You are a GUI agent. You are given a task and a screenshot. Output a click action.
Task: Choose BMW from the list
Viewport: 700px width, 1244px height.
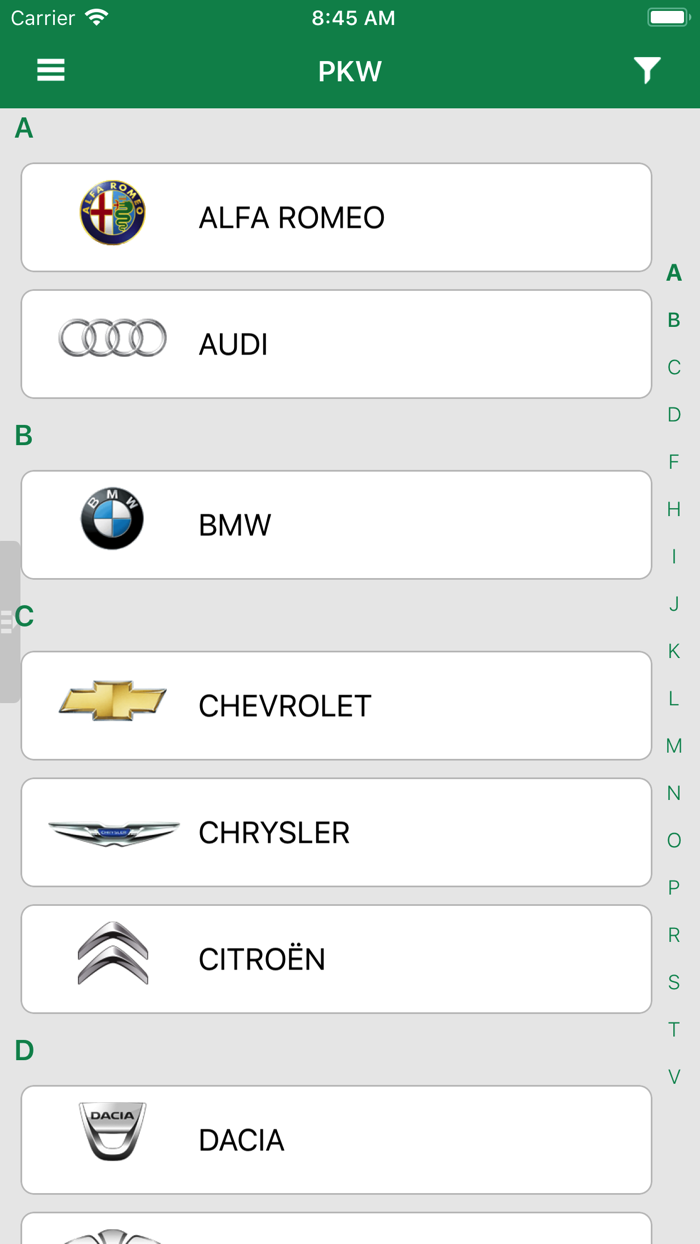[336, 525]
